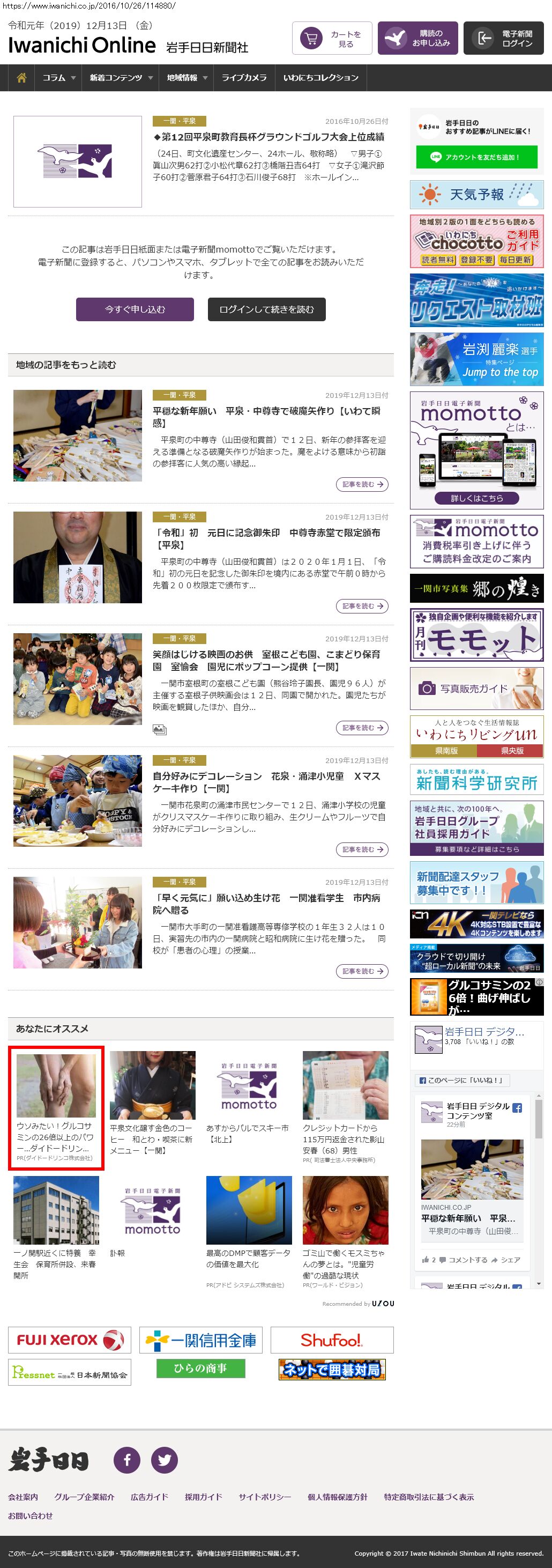This screenshot has height=1568, width=552.
Task: Expand the 新着コンテンツ menu
Action: (121, 78)
